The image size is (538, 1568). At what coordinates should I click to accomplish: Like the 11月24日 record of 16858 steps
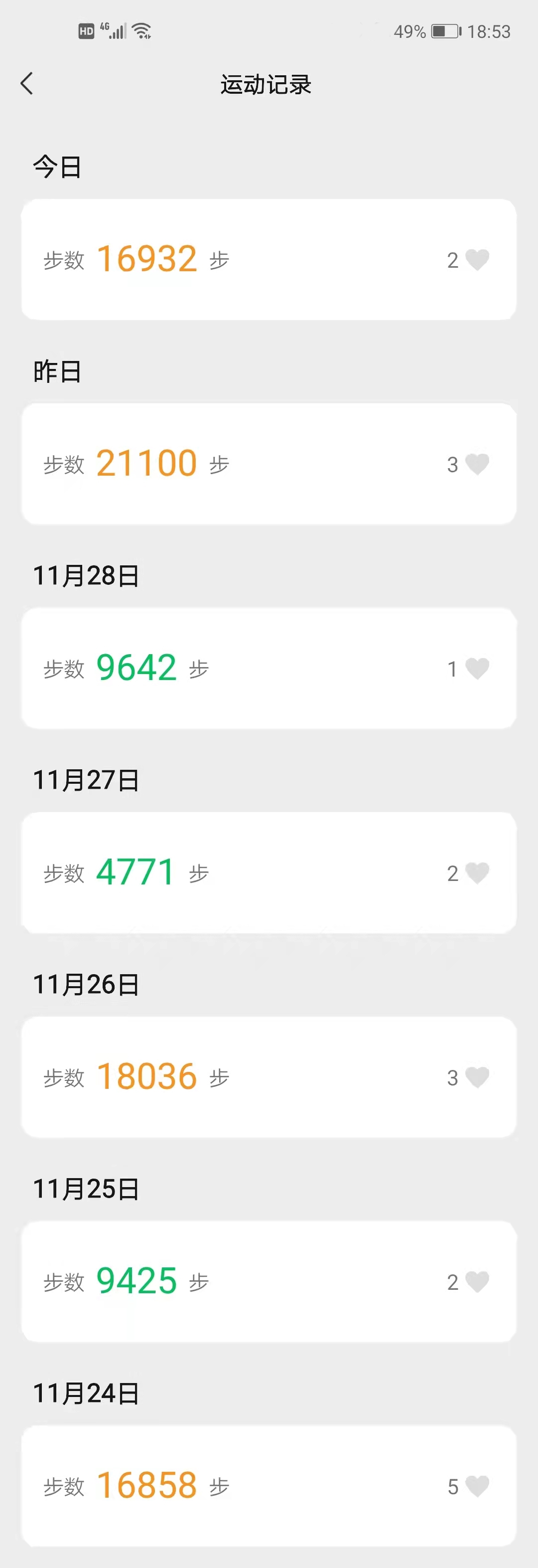point(477,1486)
